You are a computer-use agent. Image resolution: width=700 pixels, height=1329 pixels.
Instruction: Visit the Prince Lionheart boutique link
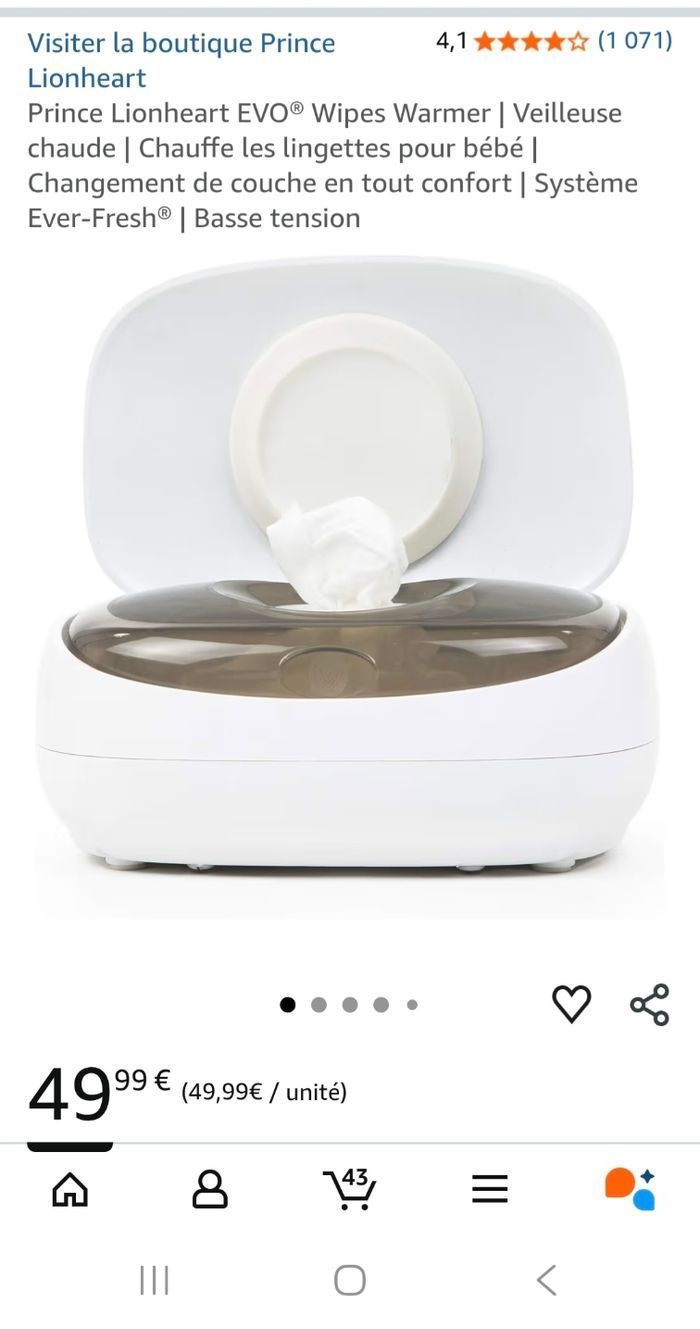(x=180, y=60)
